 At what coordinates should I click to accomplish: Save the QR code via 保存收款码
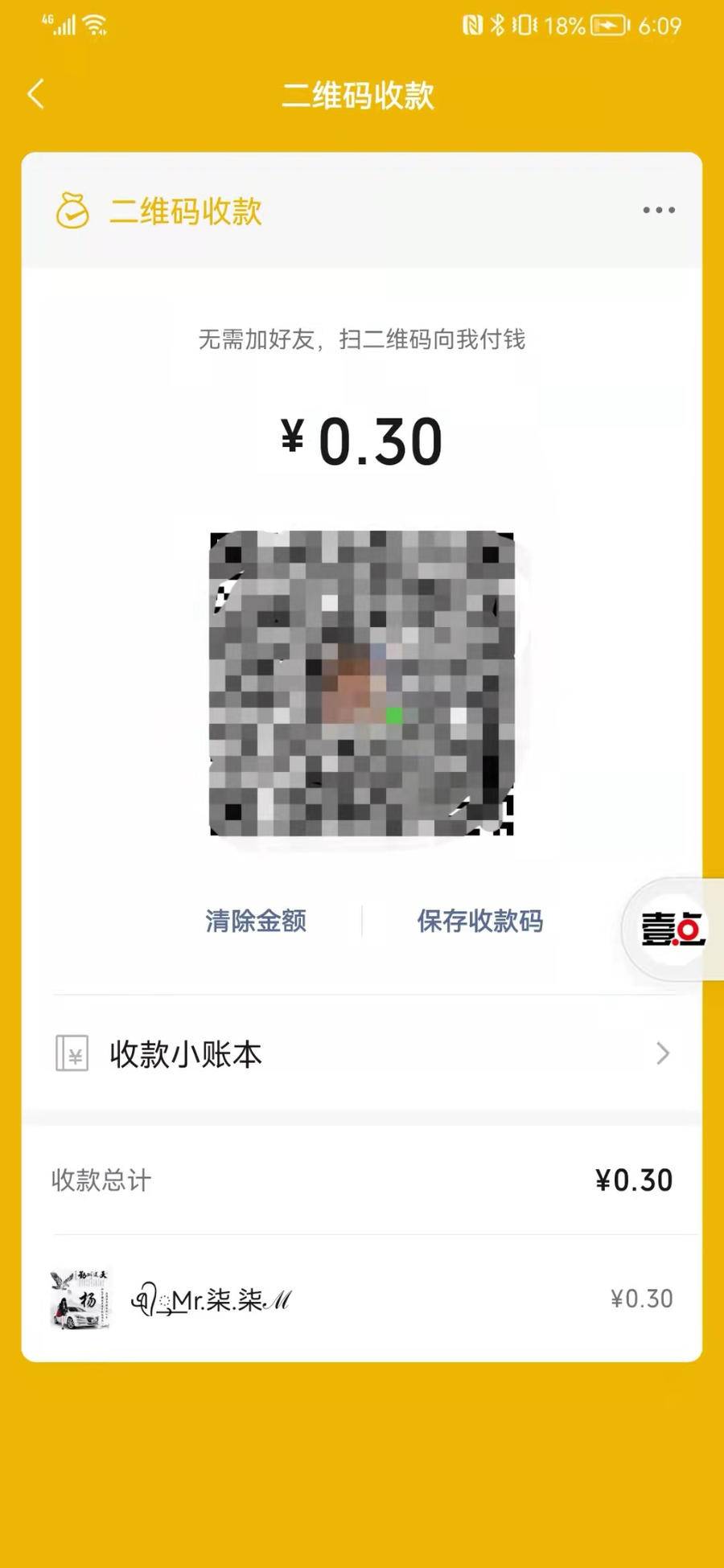[479, 921]
